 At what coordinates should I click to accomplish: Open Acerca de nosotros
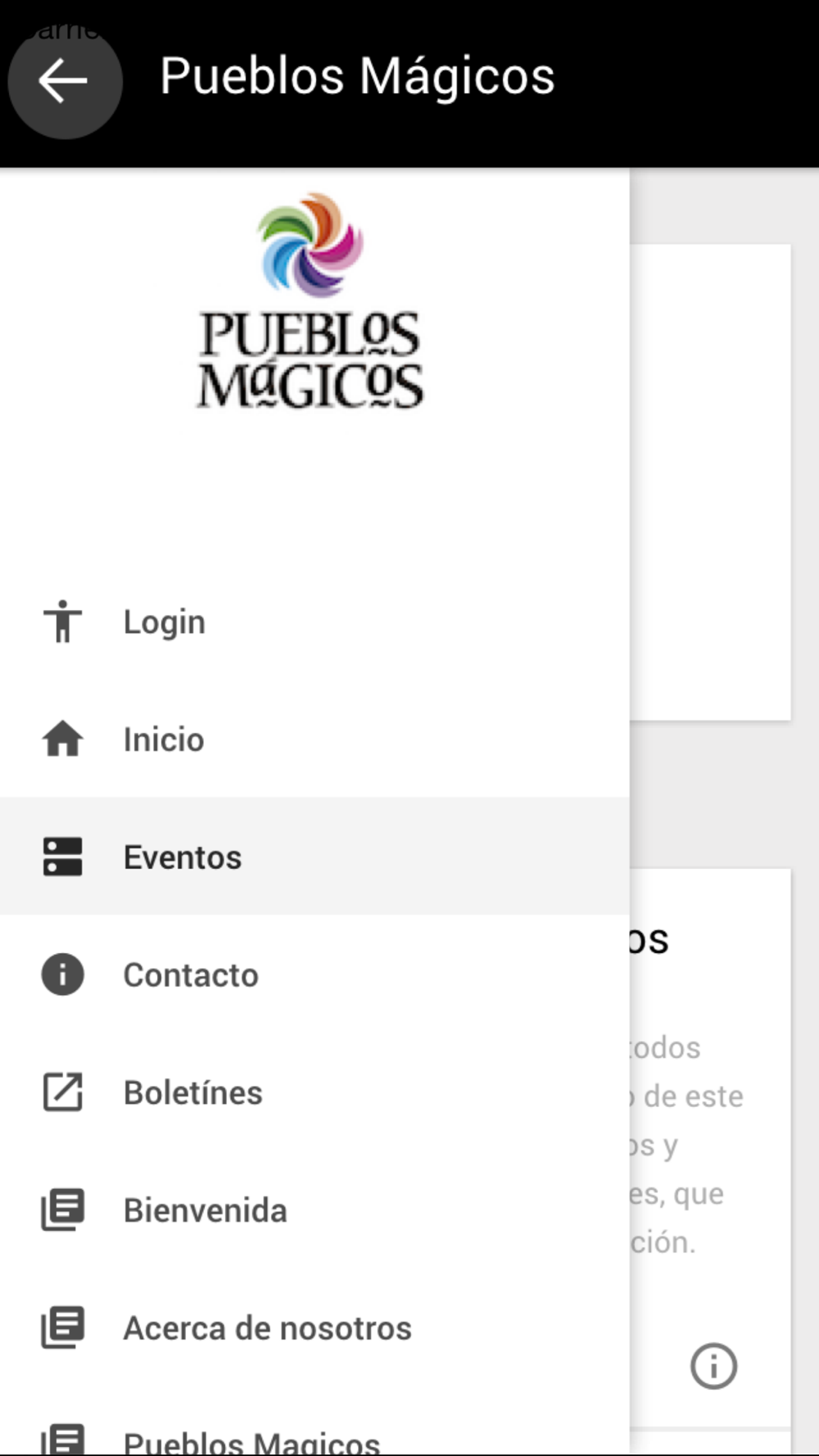pyautogui.click(x=314, y=1327)
